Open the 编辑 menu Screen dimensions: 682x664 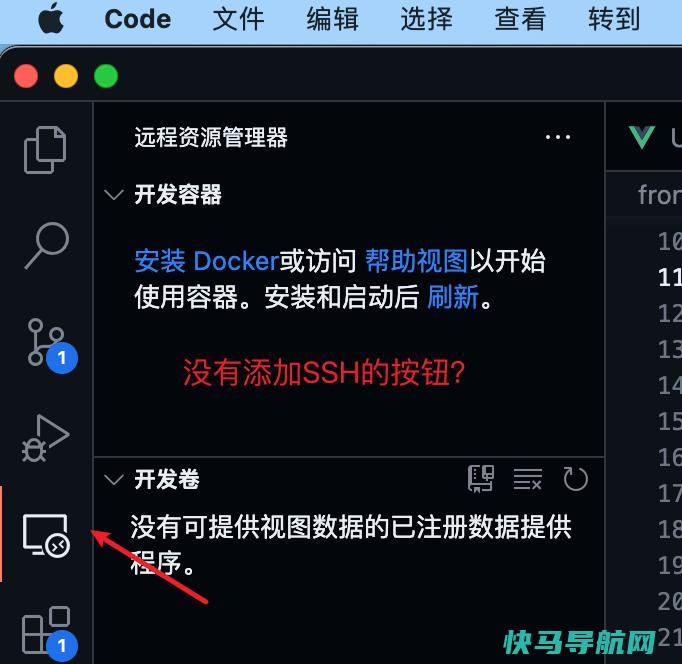pos(333,18)
